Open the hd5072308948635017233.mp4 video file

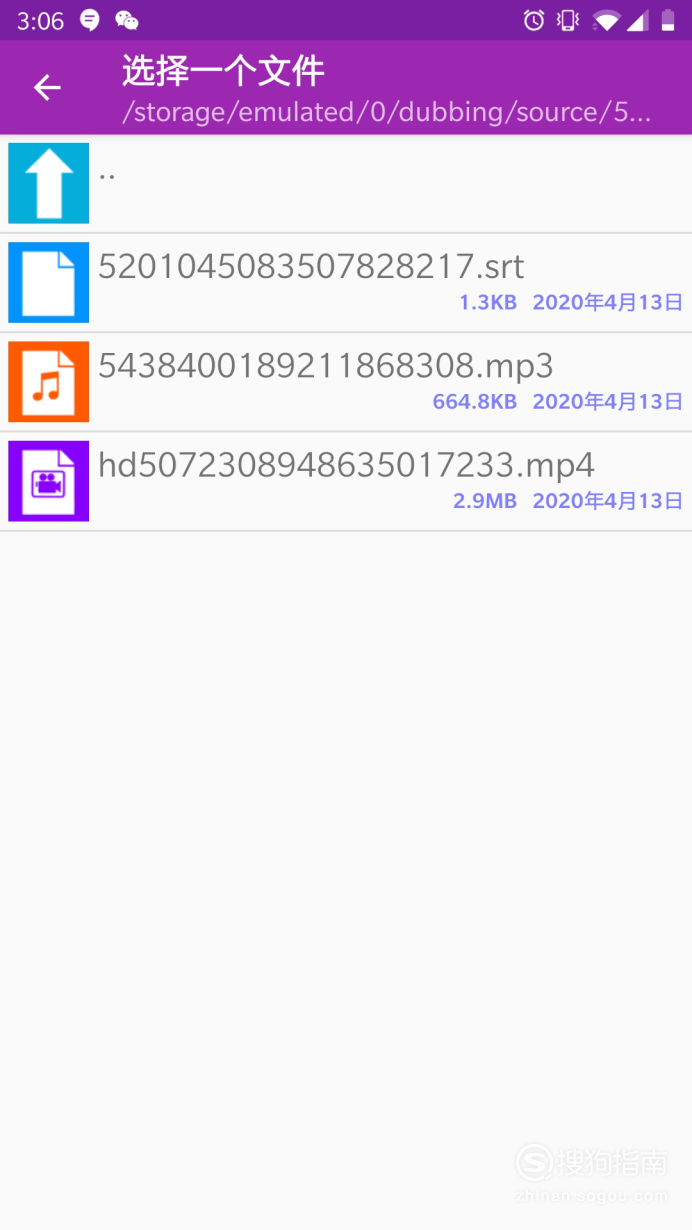[346, 481]
